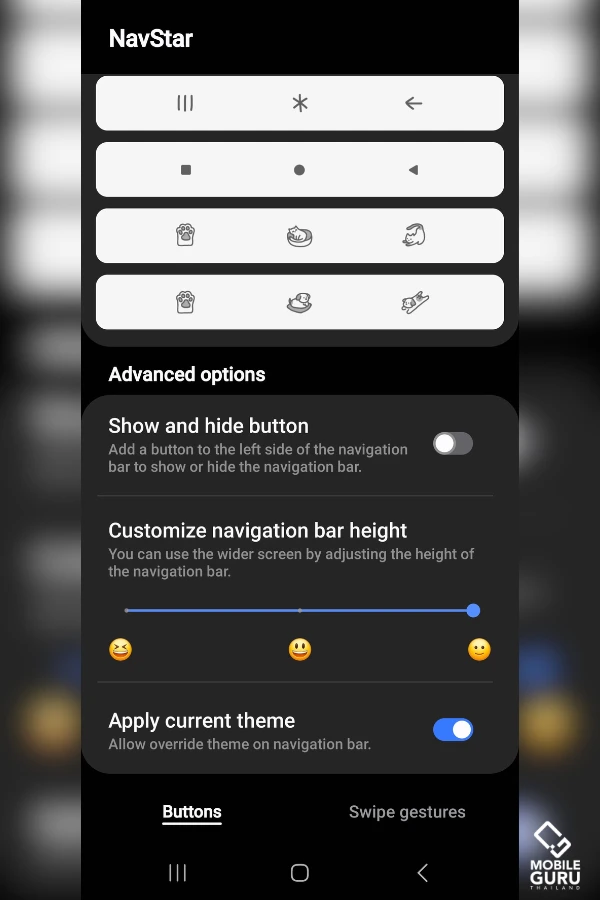Choose the dog paw icon layout
Viewport: 600px width, 900px height.
[299, 302]
